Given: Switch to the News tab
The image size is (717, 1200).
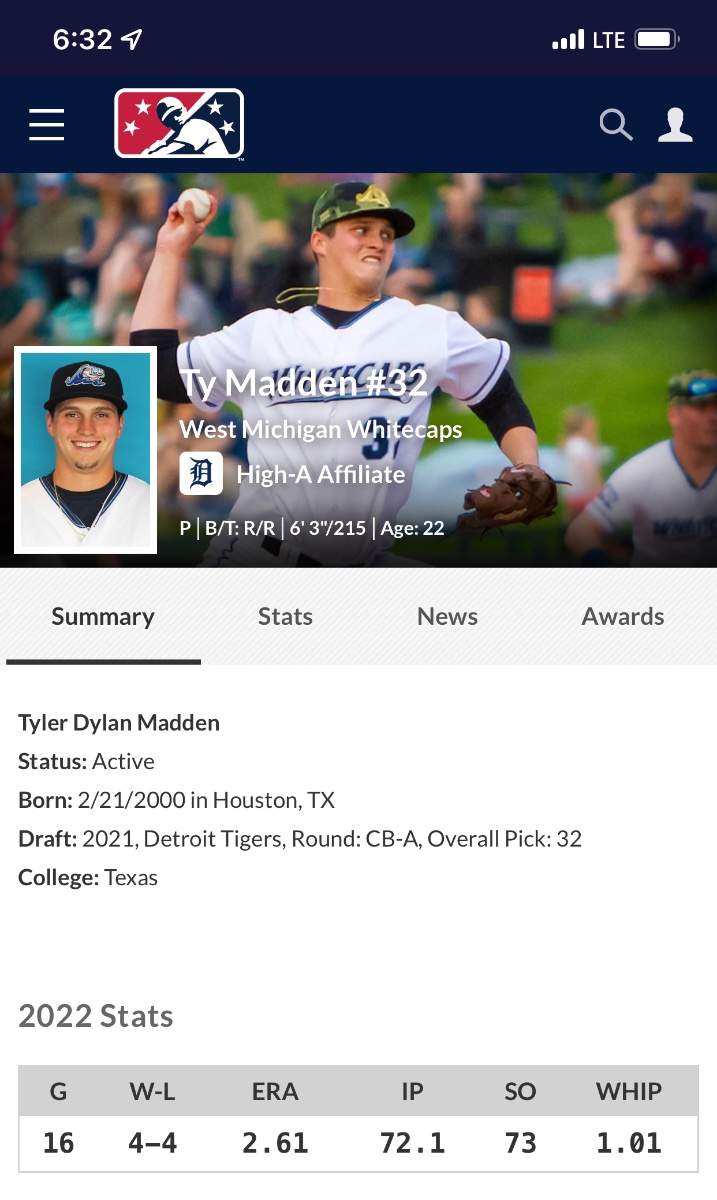Looking at the screenshot, I should pyautogui.click(x=447, y=616).
